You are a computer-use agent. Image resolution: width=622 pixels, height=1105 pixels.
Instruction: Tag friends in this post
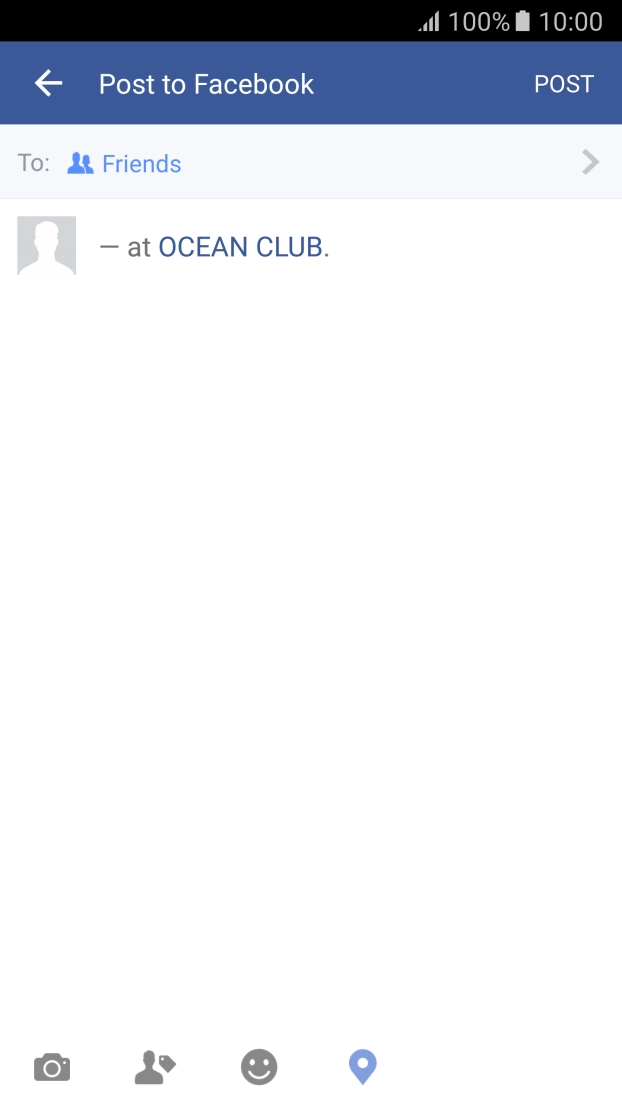click(154, 1067)
